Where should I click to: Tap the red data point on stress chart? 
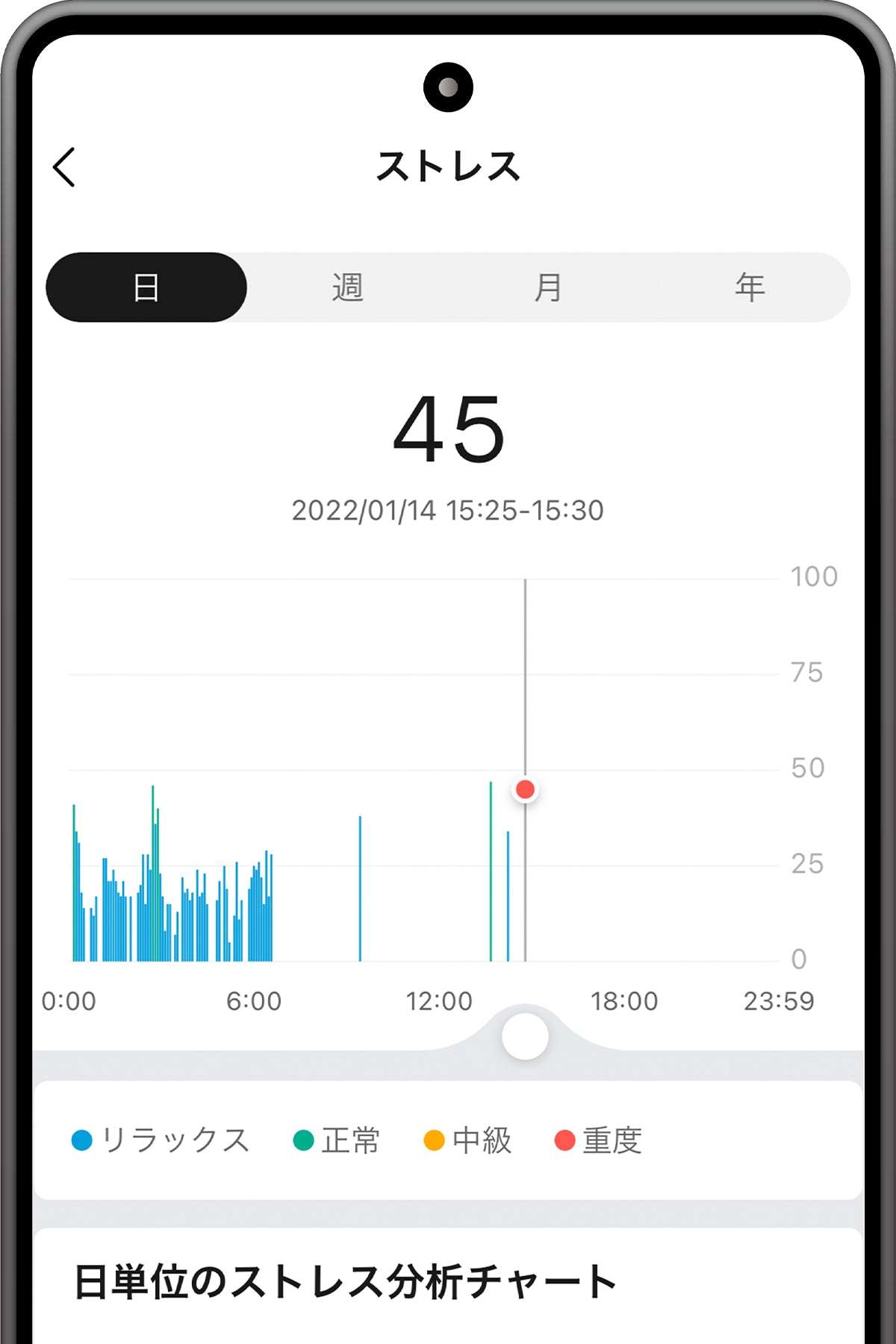(525, 789)
